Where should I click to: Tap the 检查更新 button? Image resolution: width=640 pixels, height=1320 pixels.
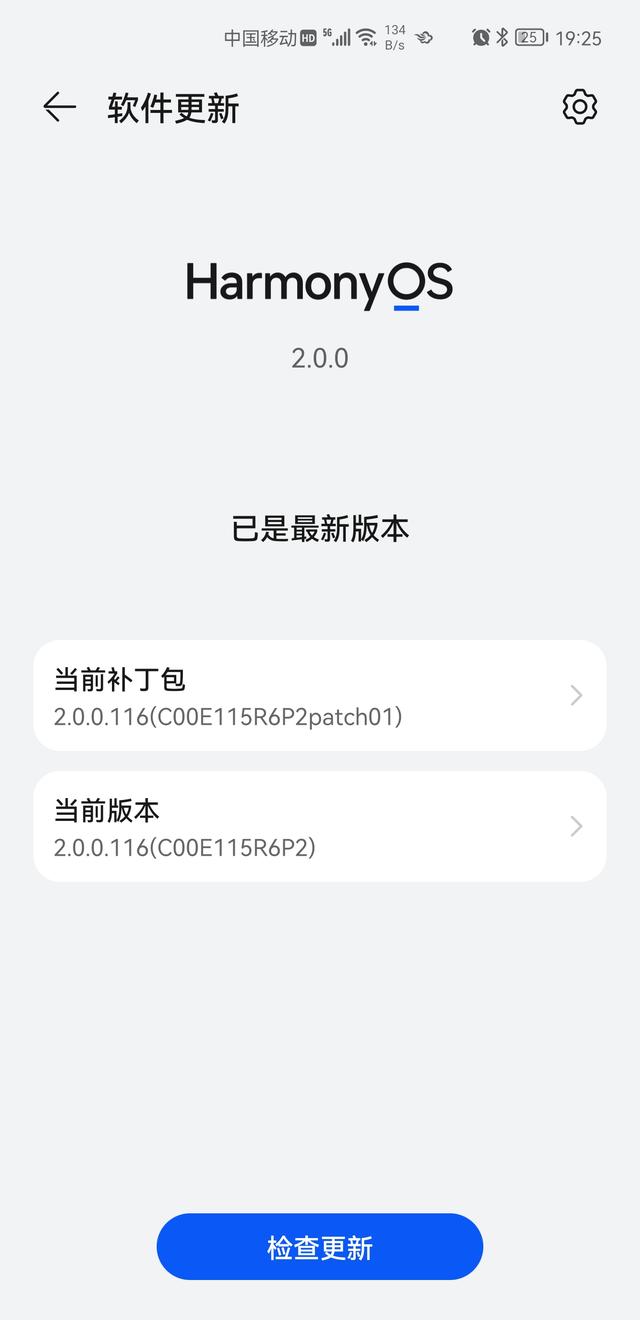(320, 1247)
